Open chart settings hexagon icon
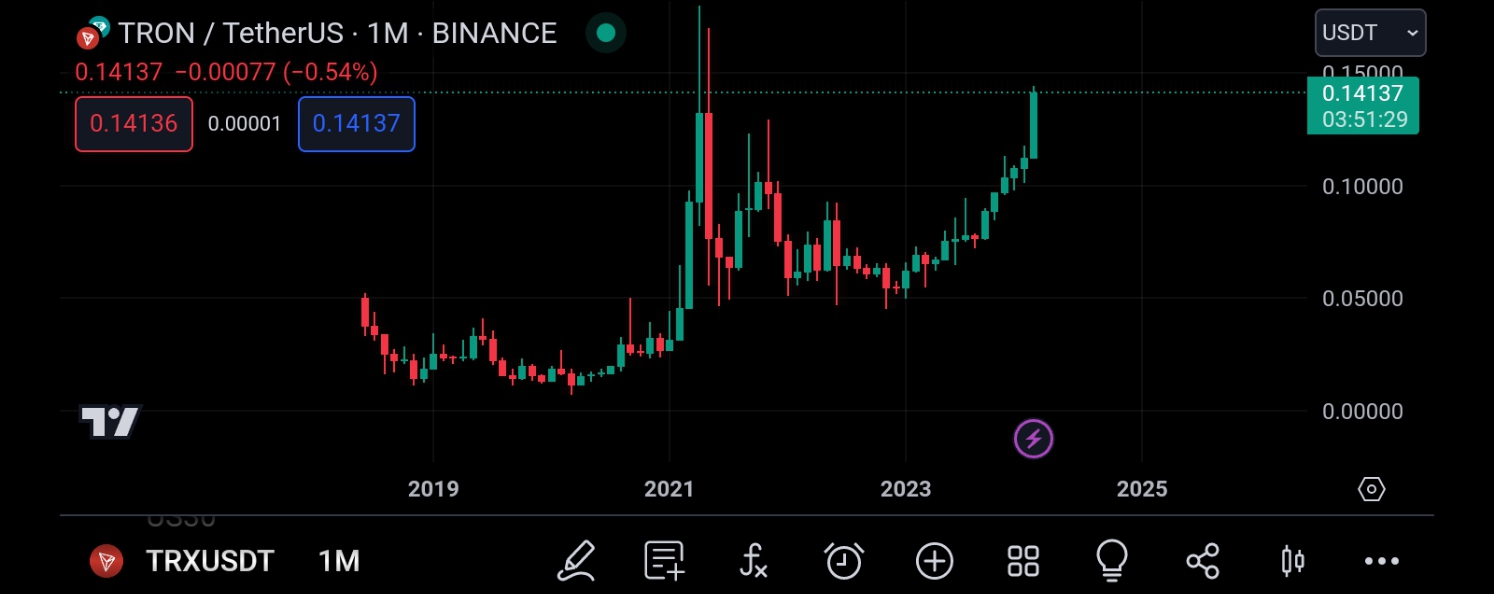The width and height of the screenshot is (1494, 594). click(1371, 489)
